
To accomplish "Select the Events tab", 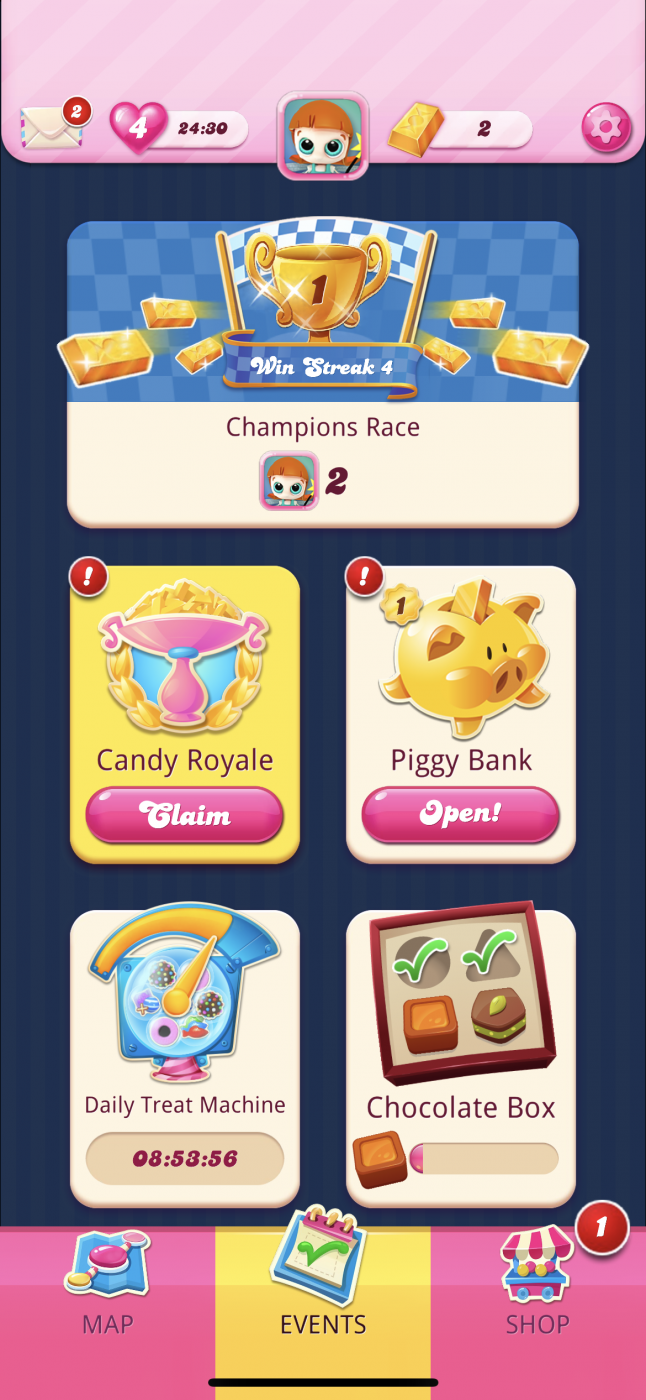I will click(x=322, y=1290).
